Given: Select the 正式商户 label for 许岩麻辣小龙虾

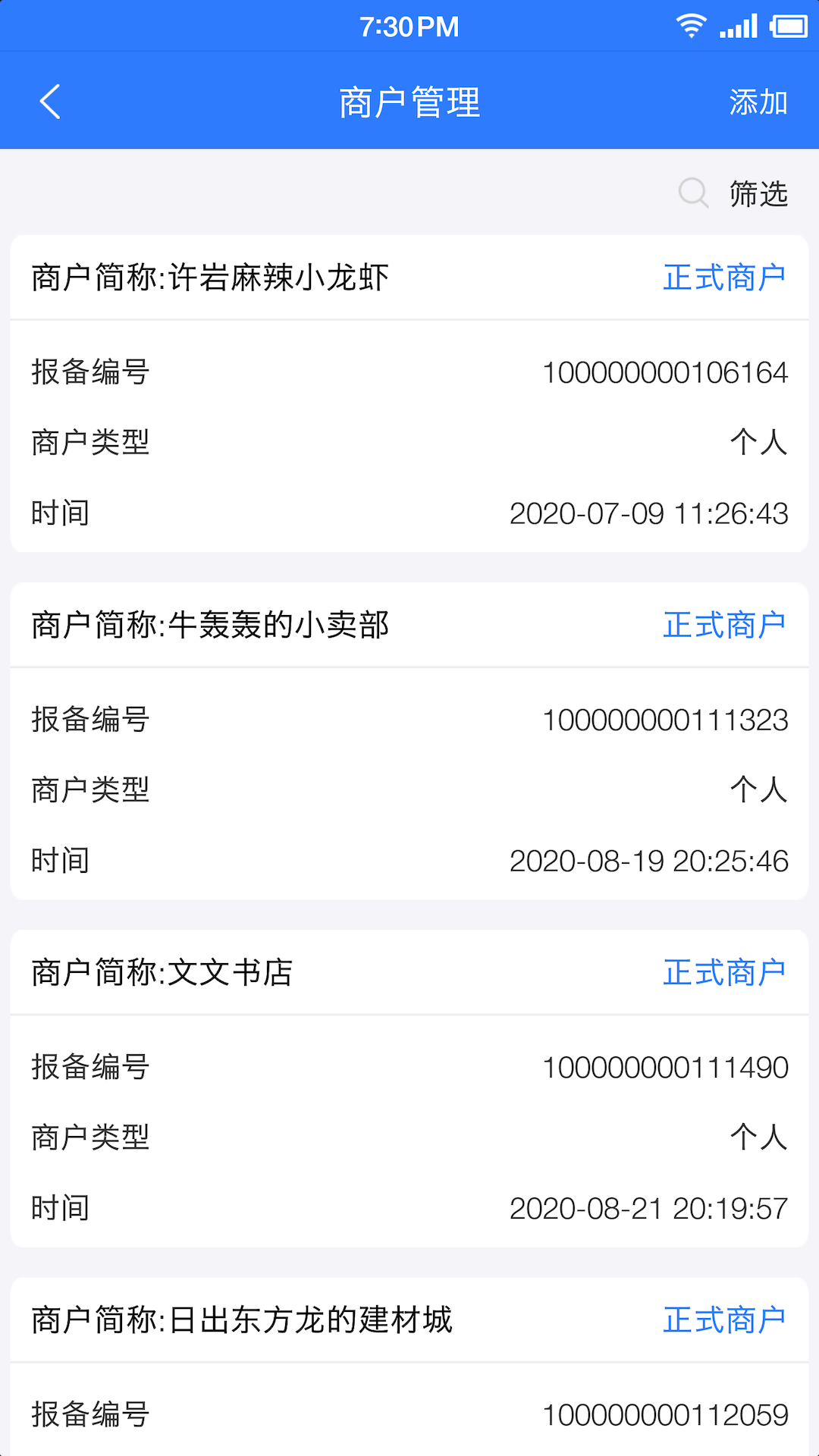Looking at the screenshot, I should (x=723, y=278).
